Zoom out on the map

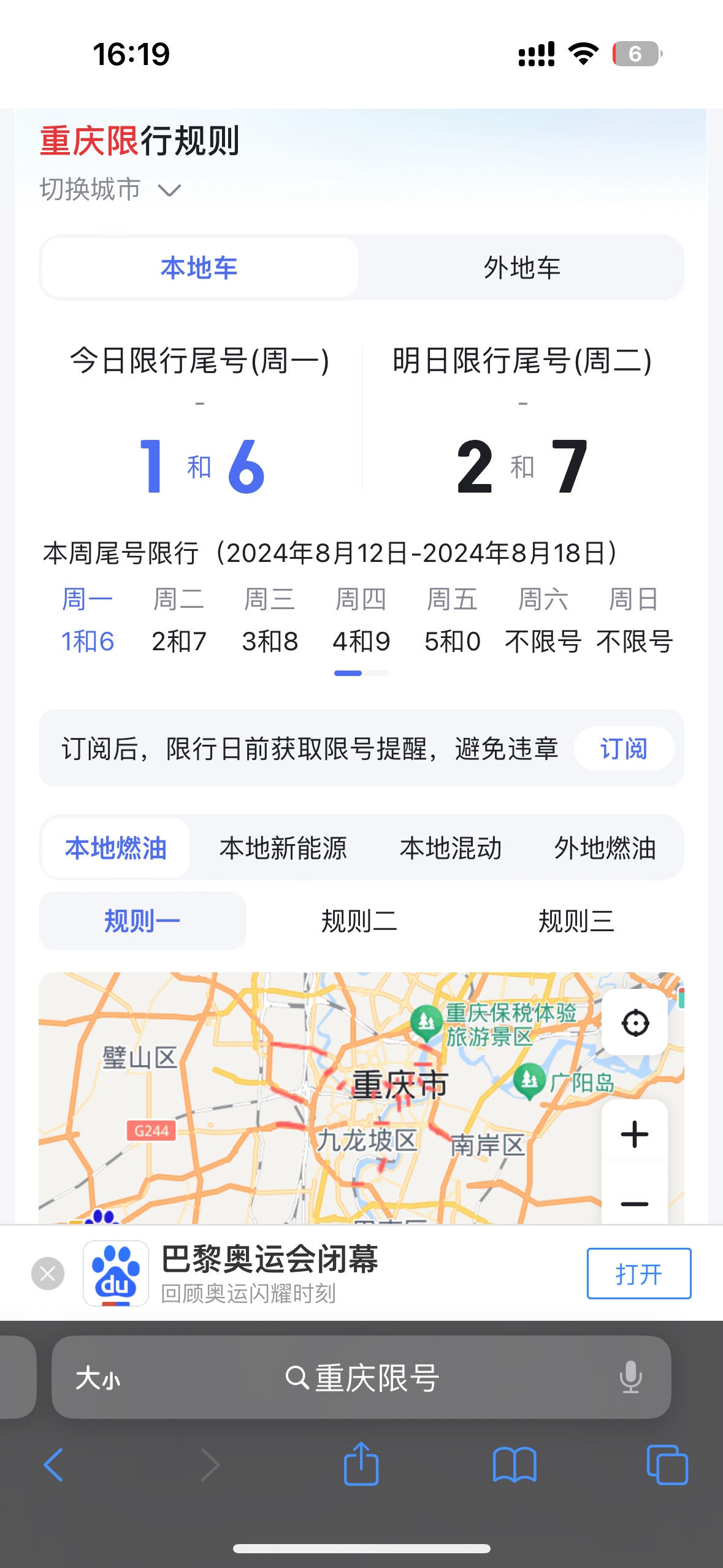pyautogui.click(x=635, y=1204)
